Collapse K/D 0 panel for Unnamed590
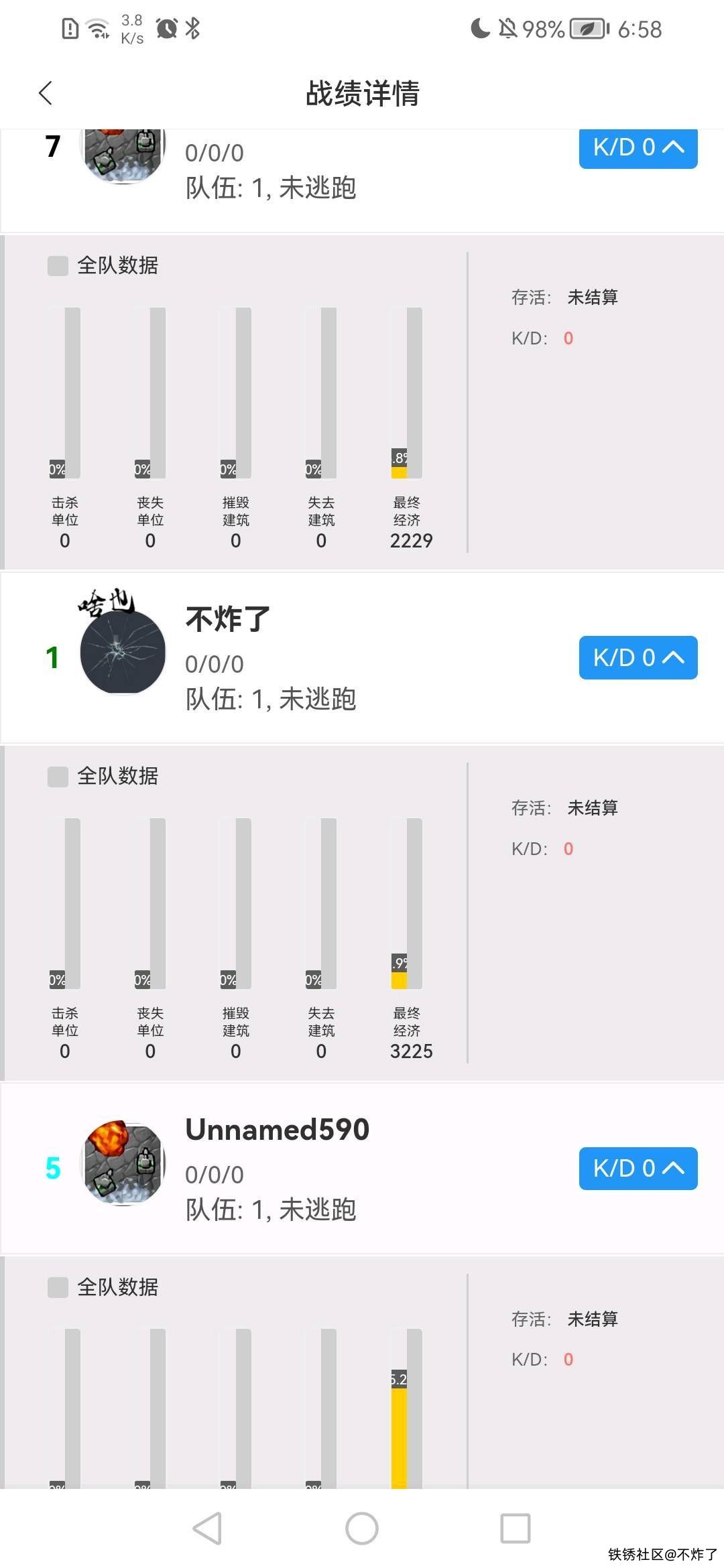The height and width of the screenshot is (1568, 724). click(638, 1168)
